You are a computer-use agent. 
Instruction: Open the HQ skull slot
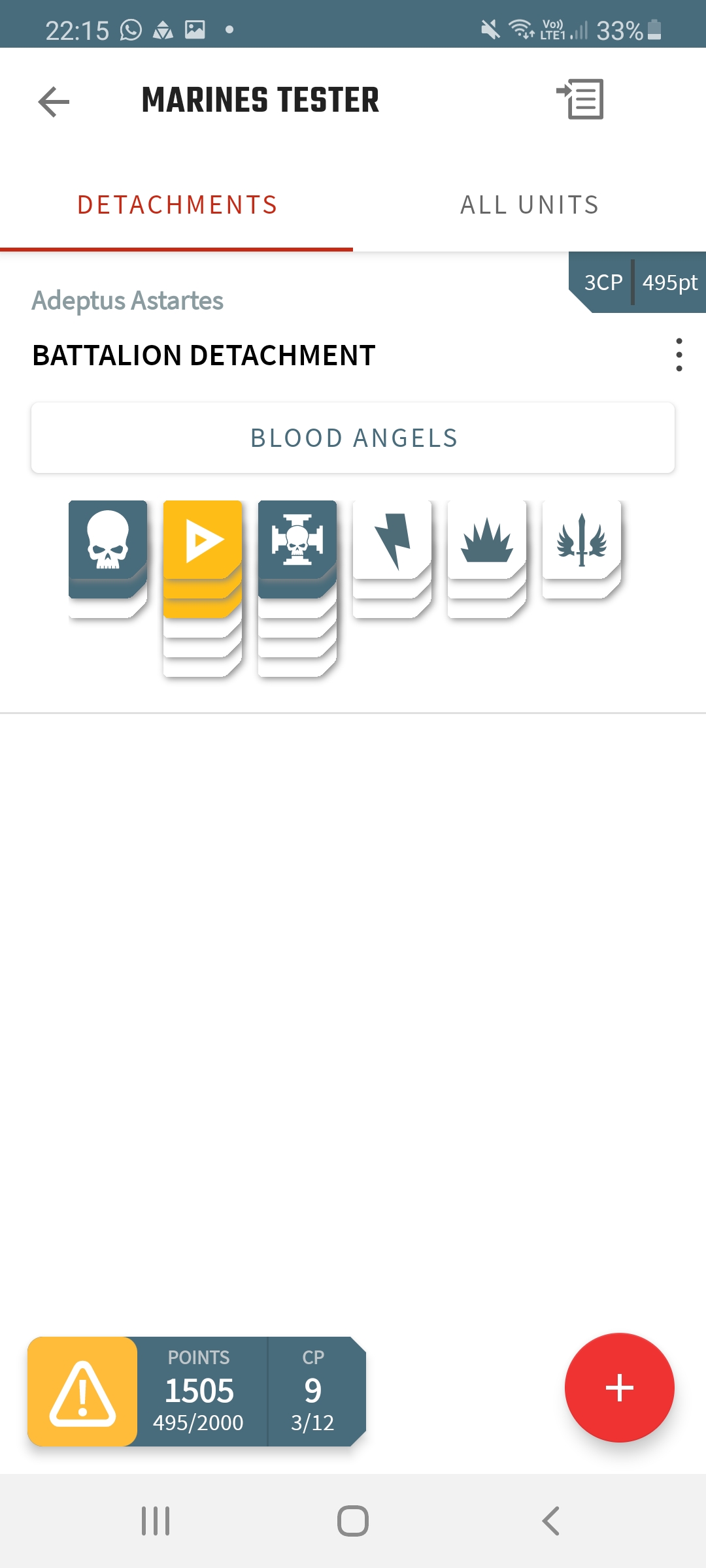[108, 541]
